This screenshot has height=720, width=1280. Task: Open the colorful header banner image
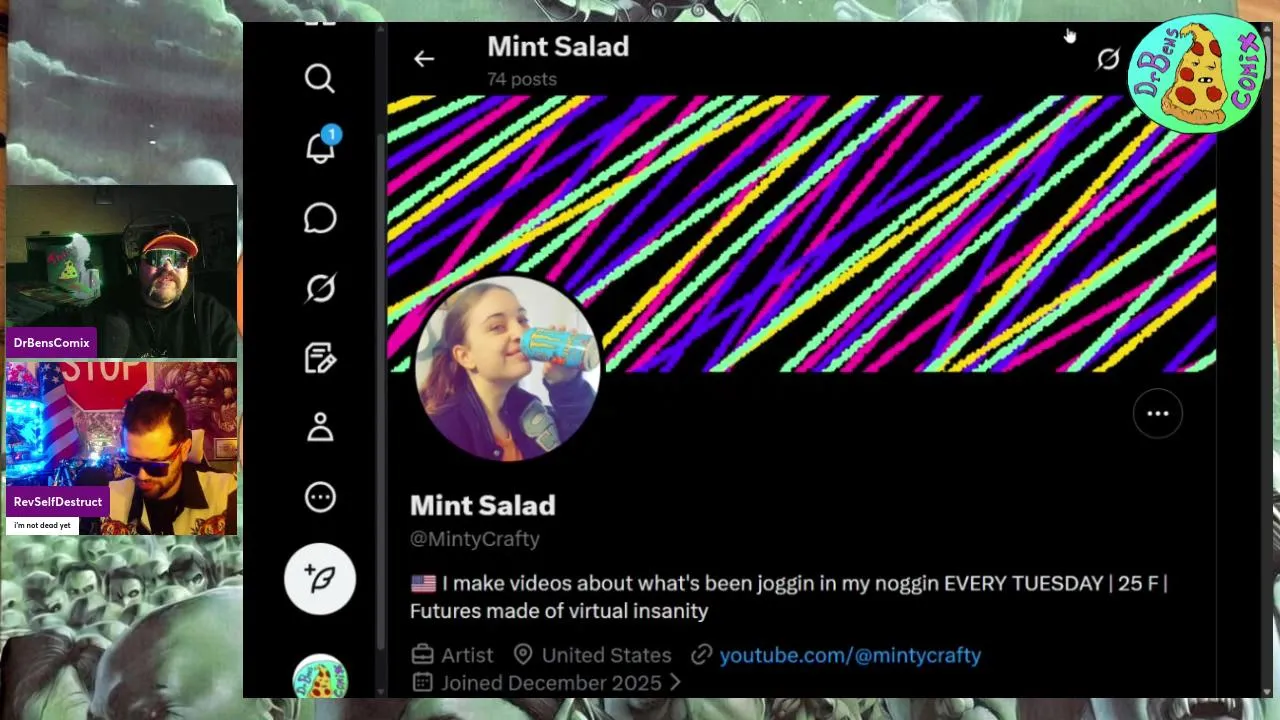[x=850, y=220]
